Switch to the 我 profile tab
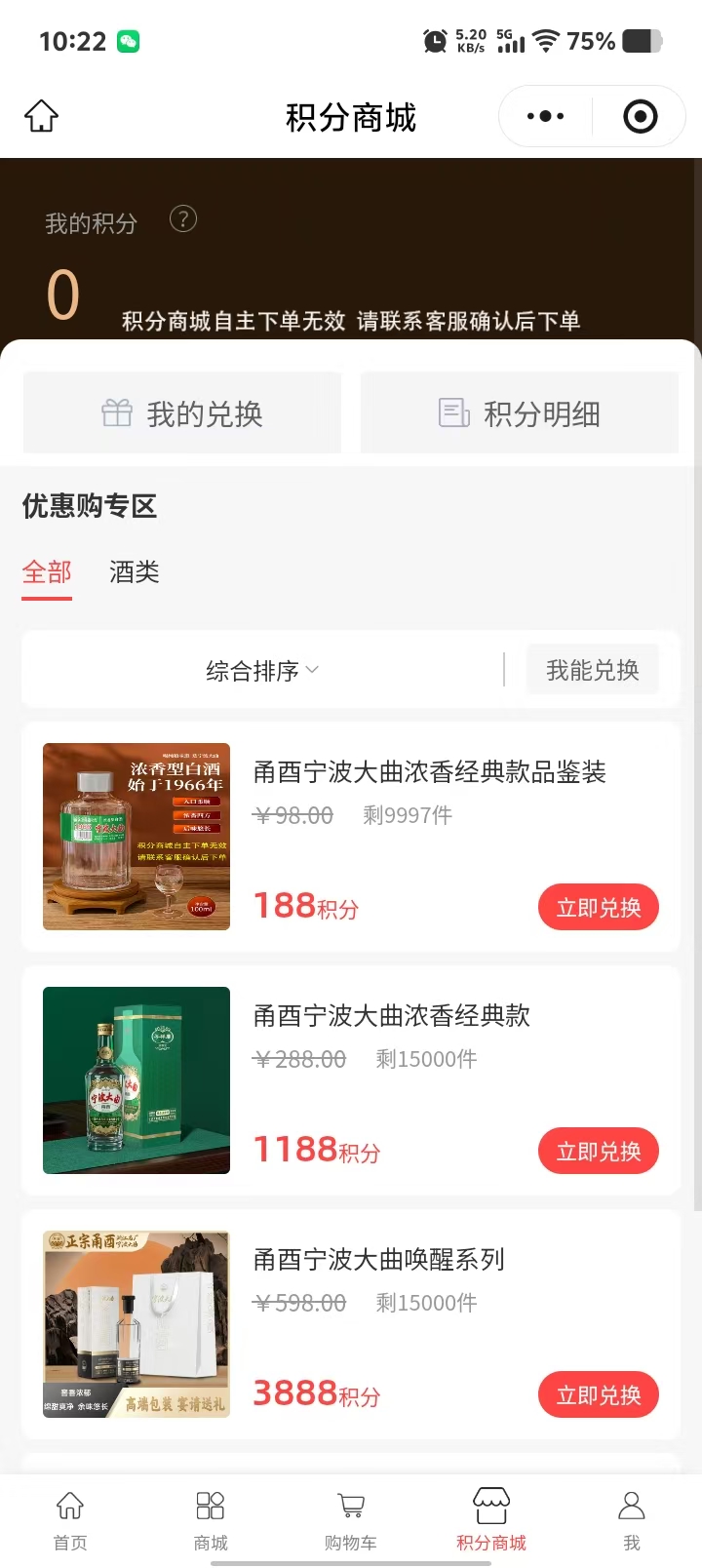Image resolution: width=702 pixels, height=1568 pixels. 632,1519
